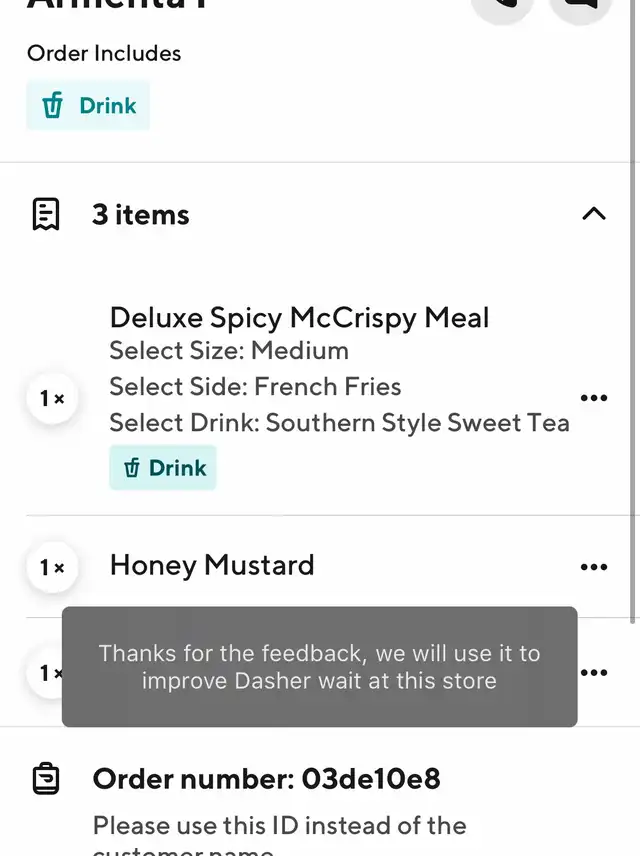The image size is (640, 856).
Task: Open options for Deluxe Spicy McCrispy Meal
Action: (x=594, y=398)
